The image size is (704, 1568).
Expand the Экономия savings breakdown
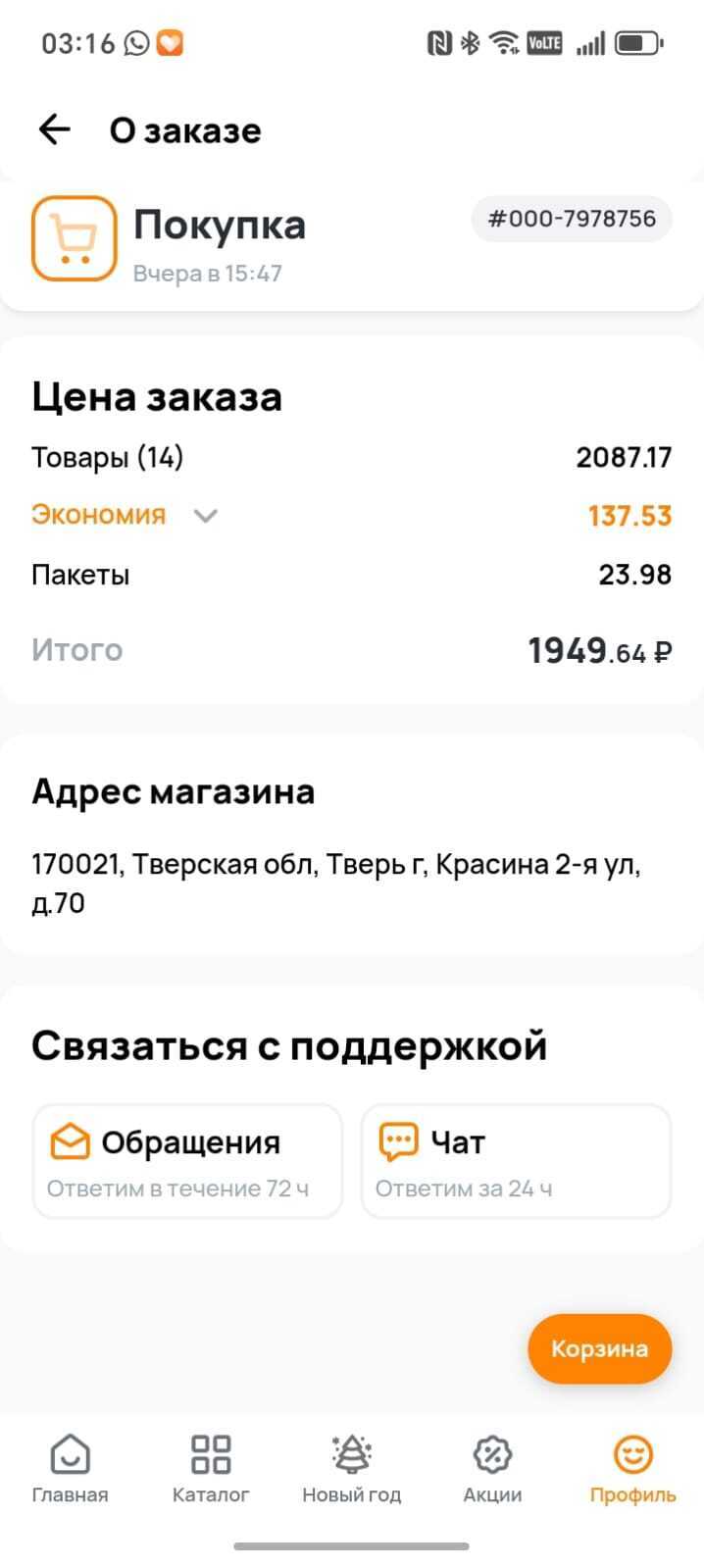(205, 516)
